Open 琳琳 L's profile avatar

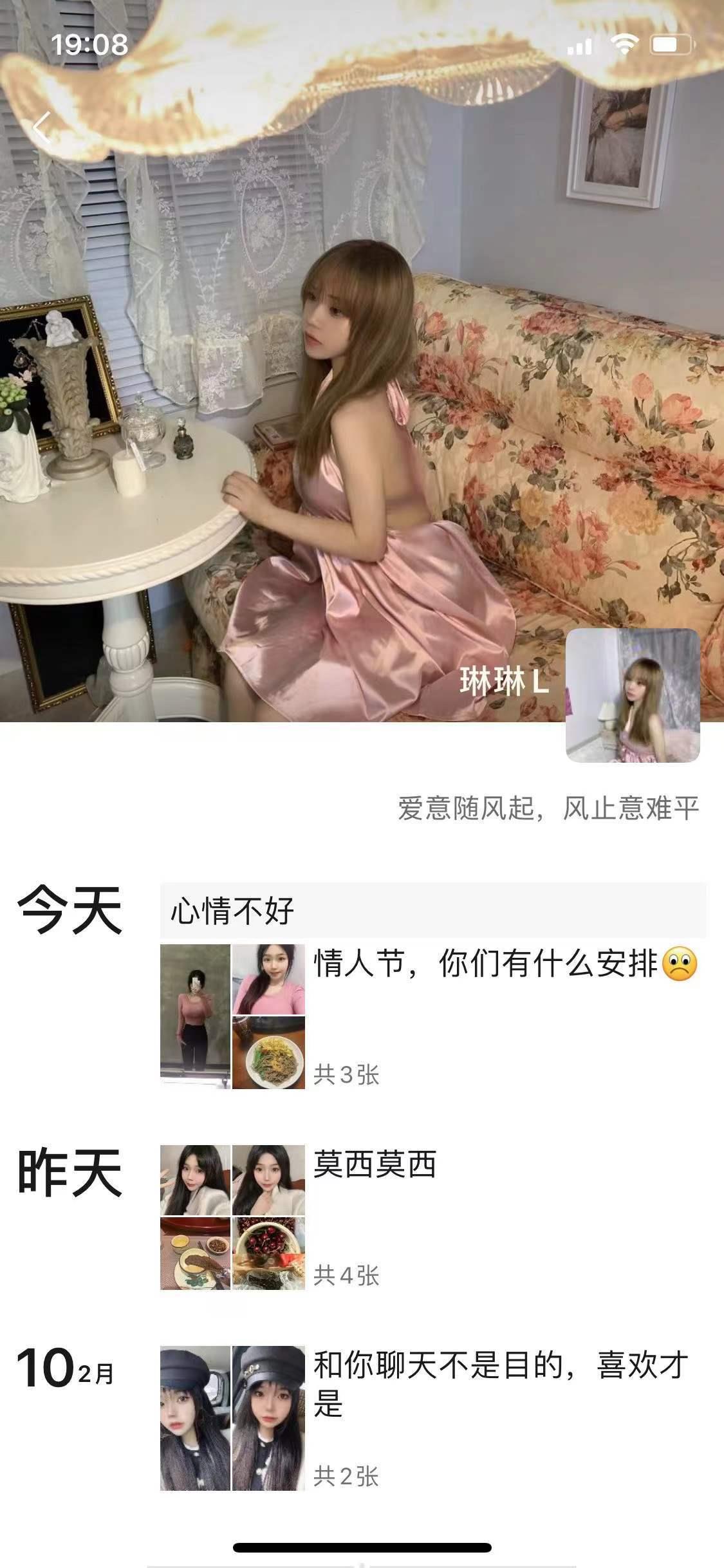pos(632,695)
